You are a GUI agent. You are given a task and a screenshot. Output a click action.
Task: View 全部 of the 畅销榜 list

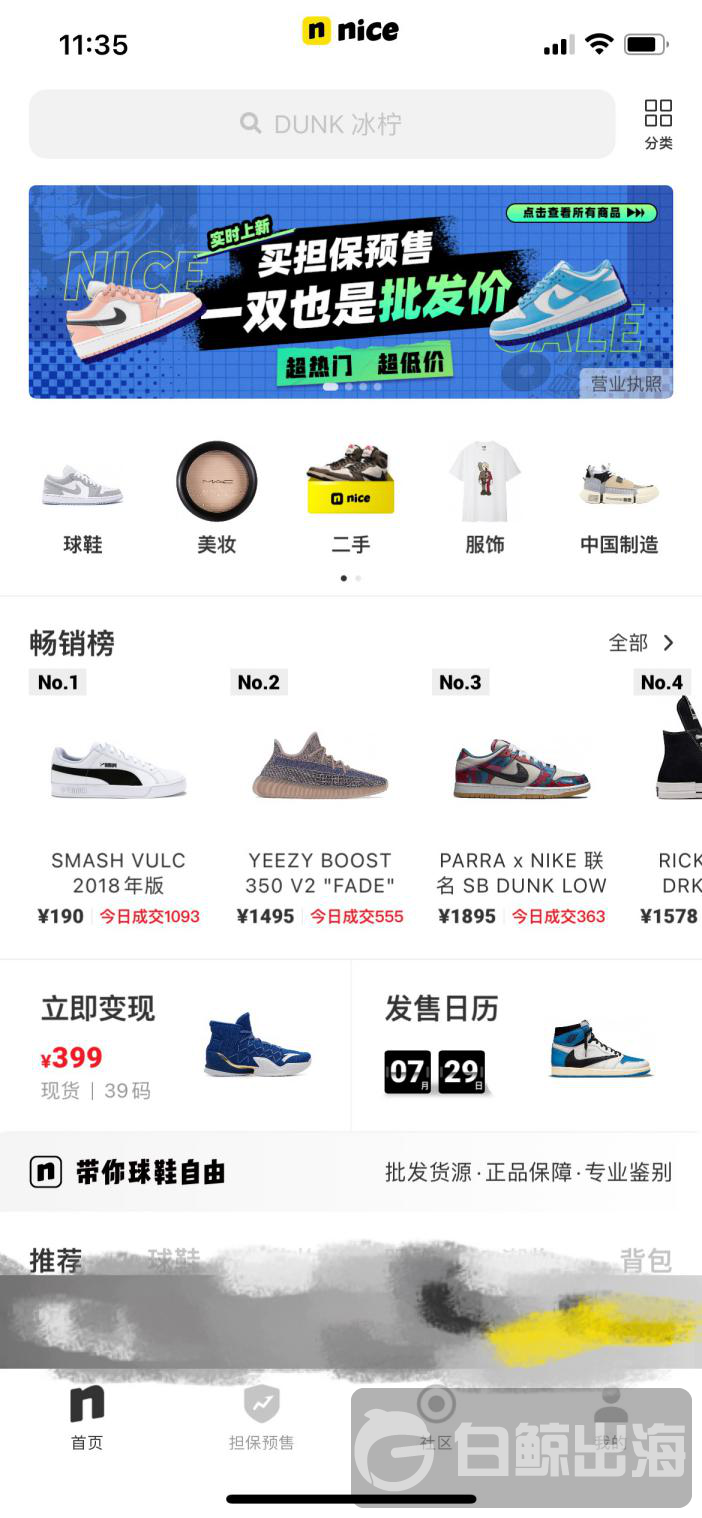click(x=642, y=643)
